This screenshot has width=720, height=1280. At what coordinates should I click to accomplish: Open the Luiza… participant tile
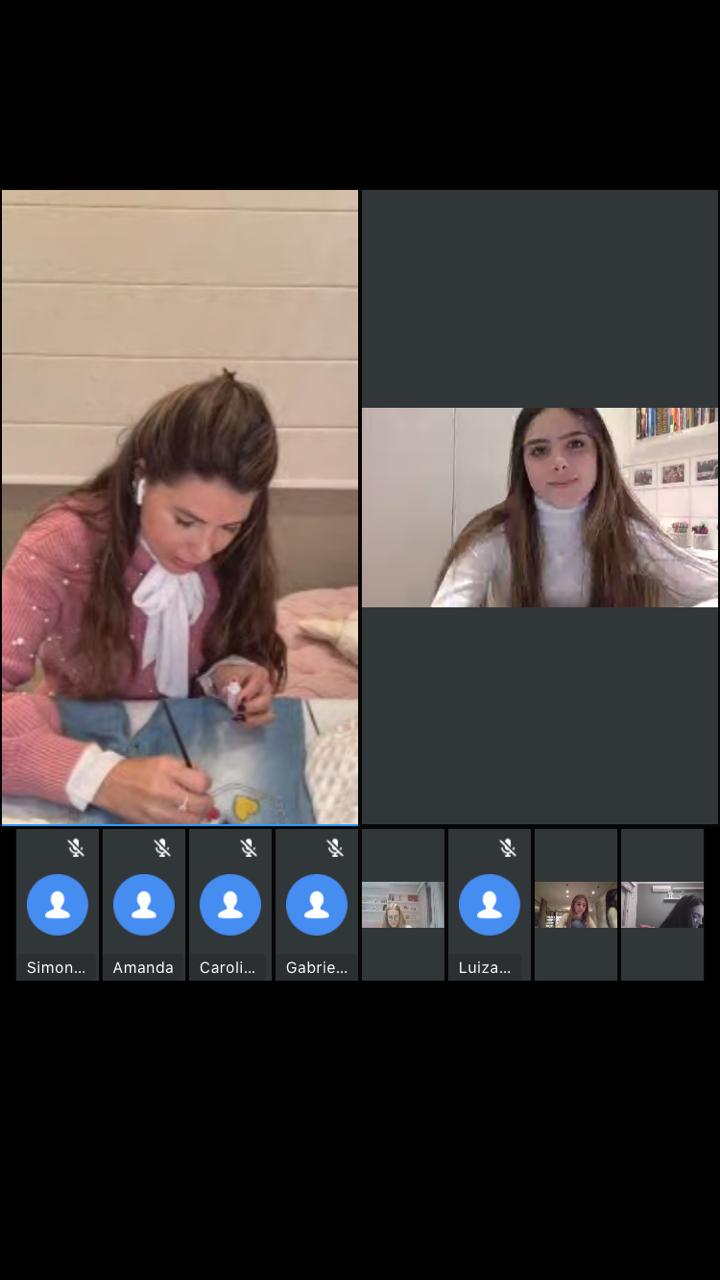(x=489, y=904)
